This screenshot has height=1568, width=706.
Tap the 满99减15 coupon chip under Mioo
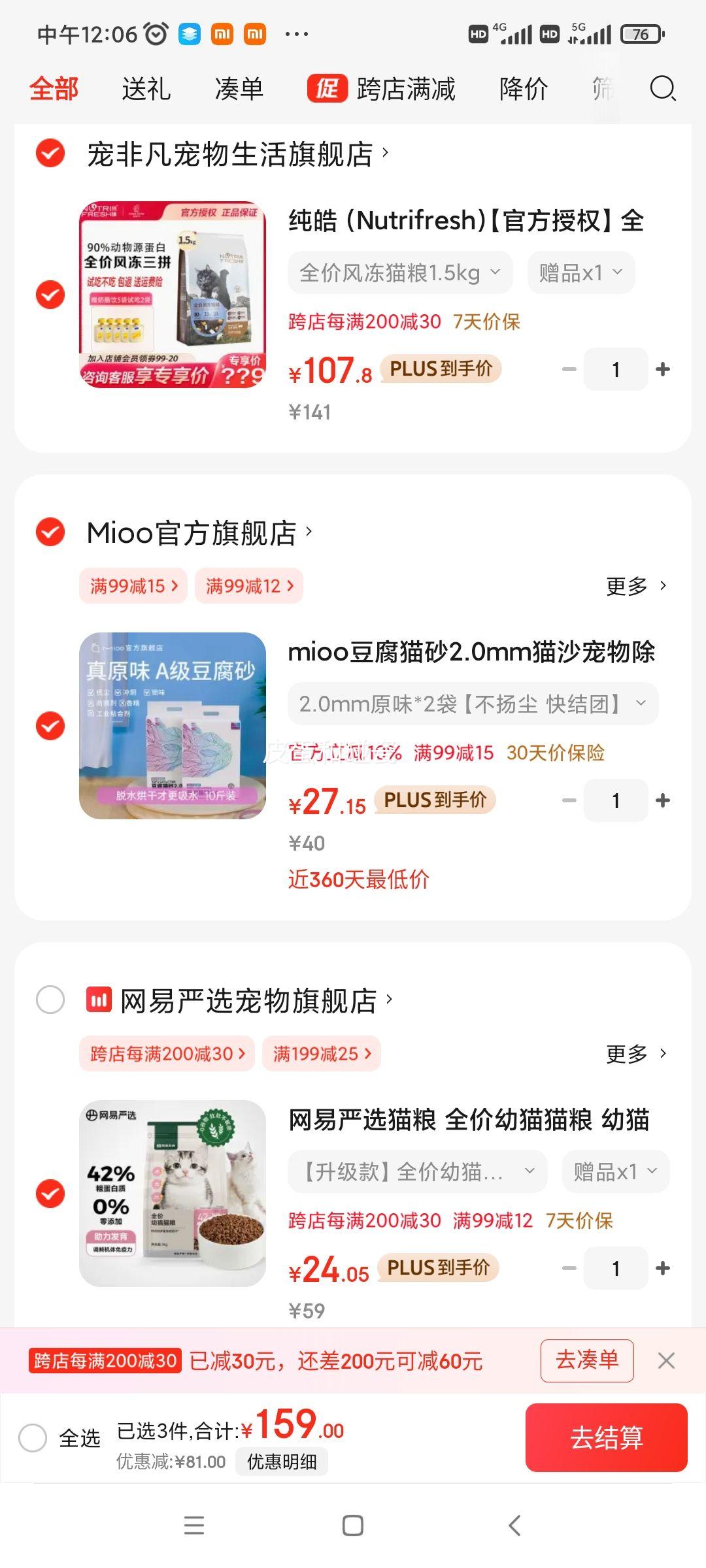pos(133,586)
